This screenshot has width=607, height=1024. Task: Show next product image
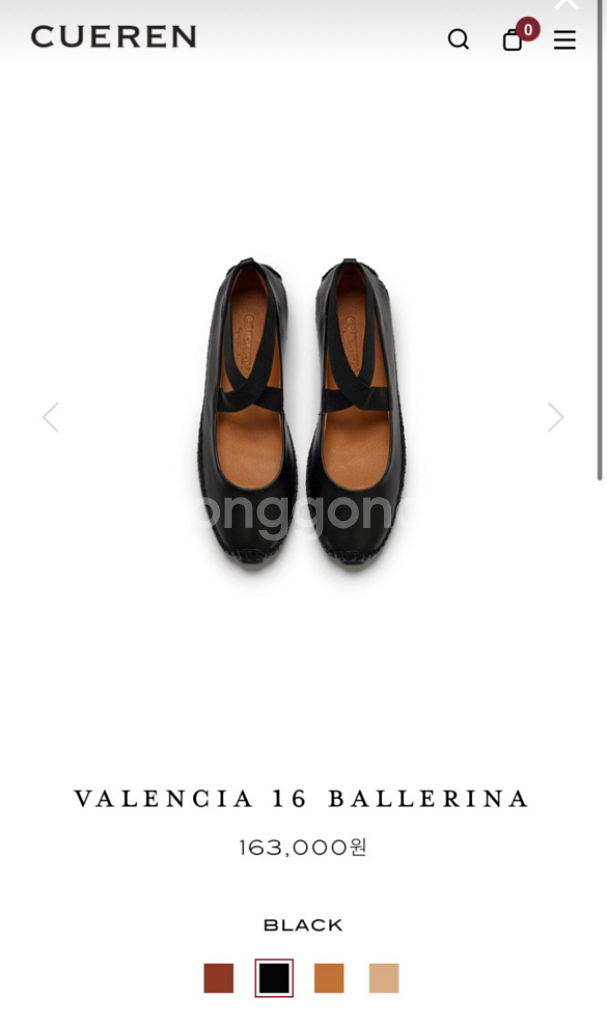(556, 417)
